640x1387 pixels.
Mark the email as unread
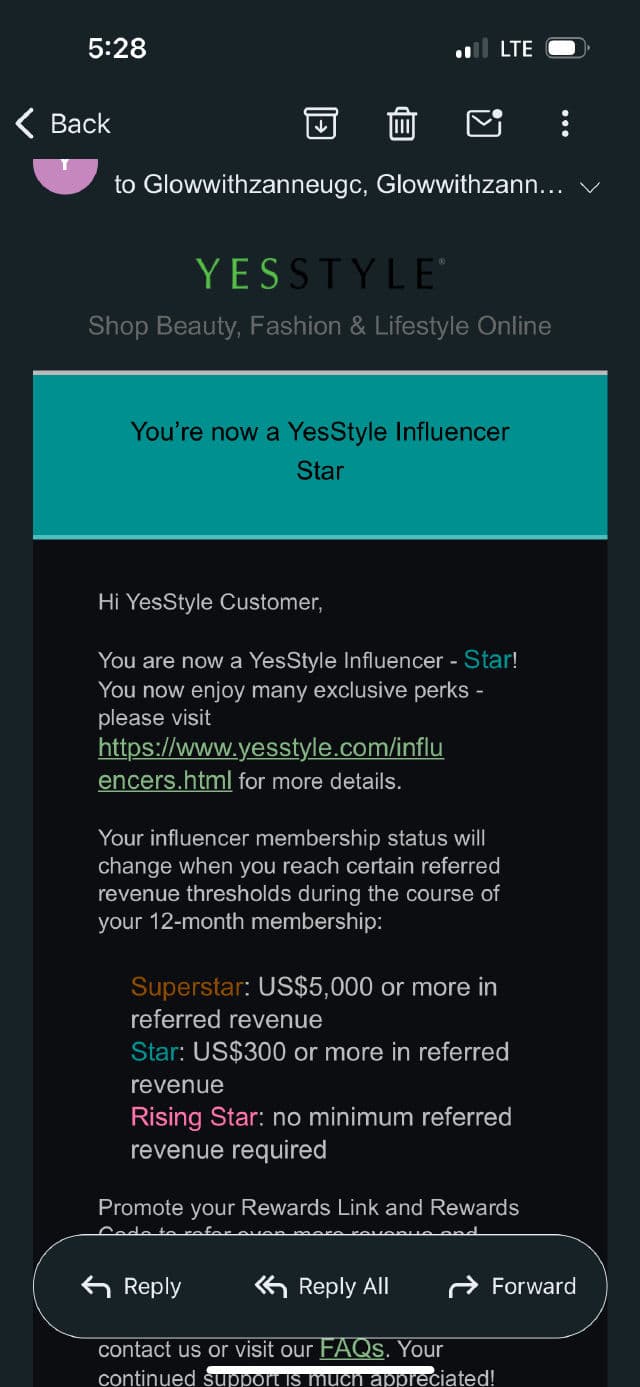coord(484,123)
